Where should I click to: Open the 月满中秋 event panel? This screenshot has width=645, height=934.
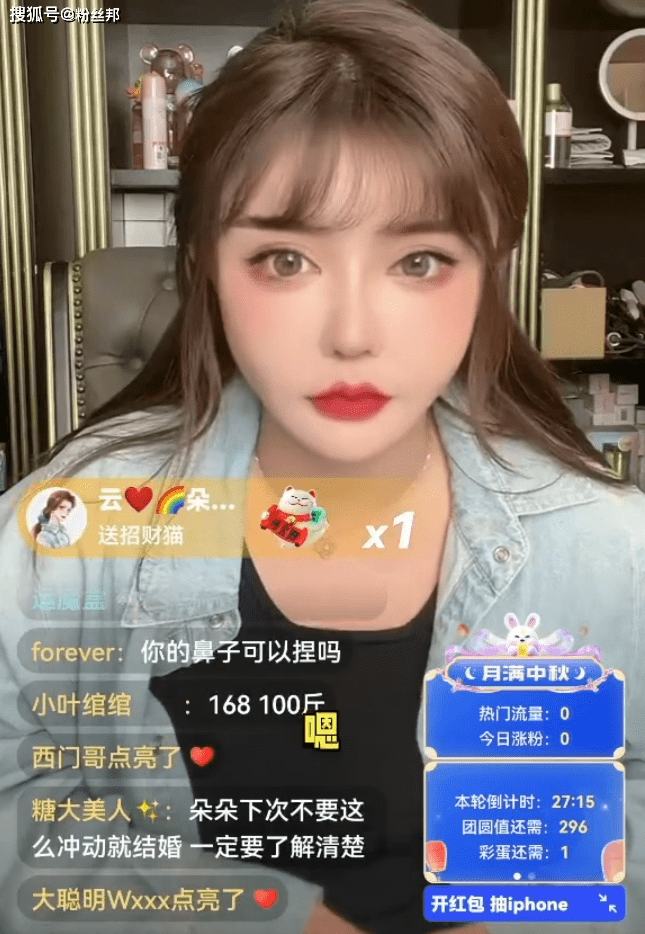(523, 673)
